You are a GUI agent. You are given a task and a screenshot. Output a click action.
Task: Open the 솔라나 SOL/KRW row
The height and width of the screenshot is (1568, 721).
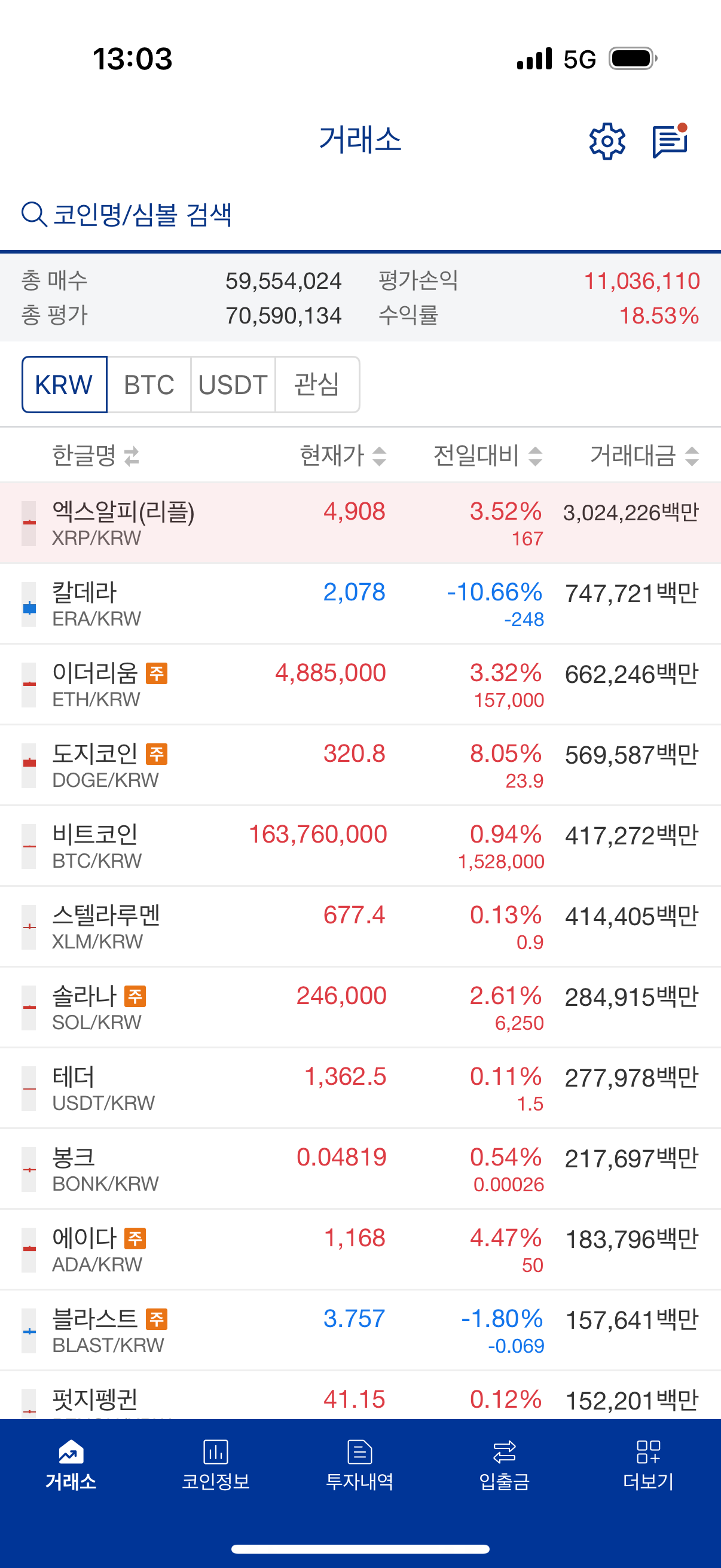coord(360,1008)
